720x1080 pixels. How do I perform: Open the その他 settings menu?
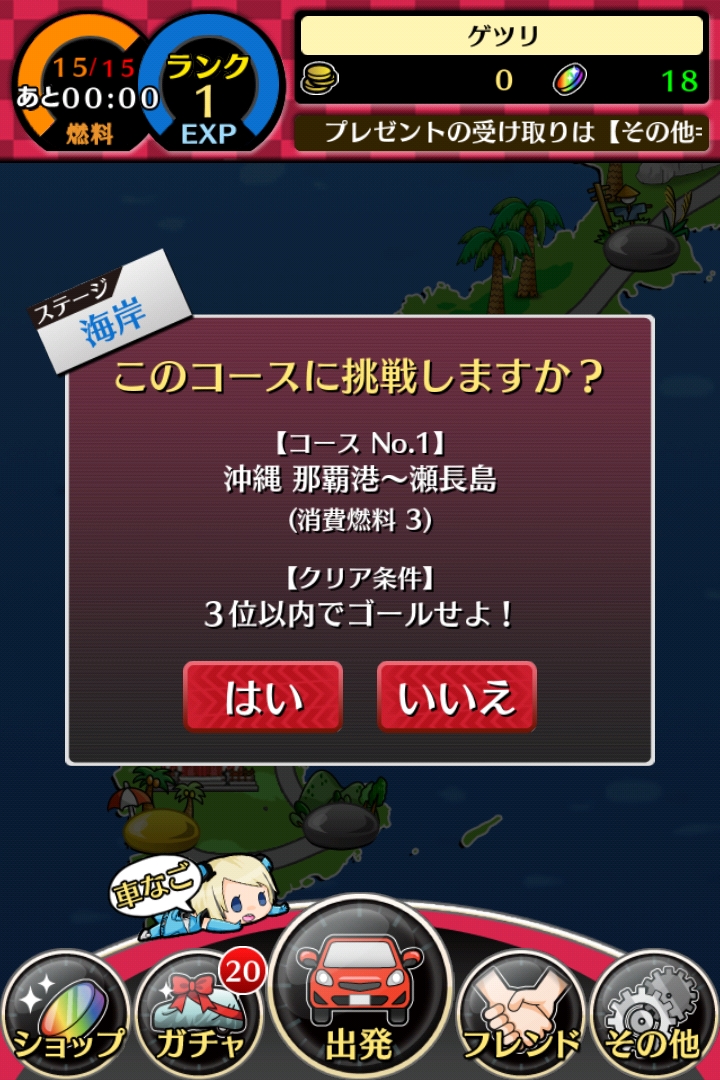(x=652, y=1014)
